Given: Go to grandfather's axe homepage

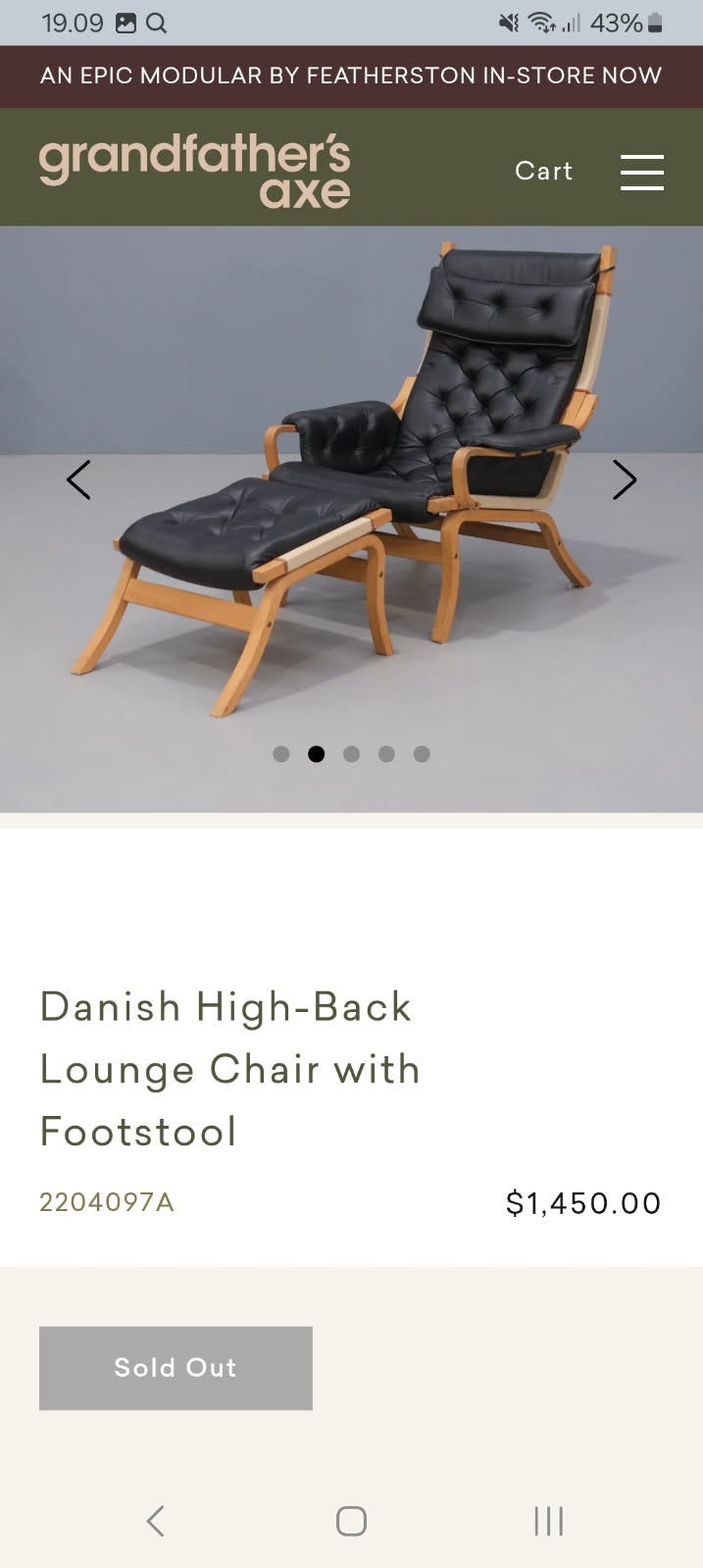Looking at the screenshot, I should point(194,172).
